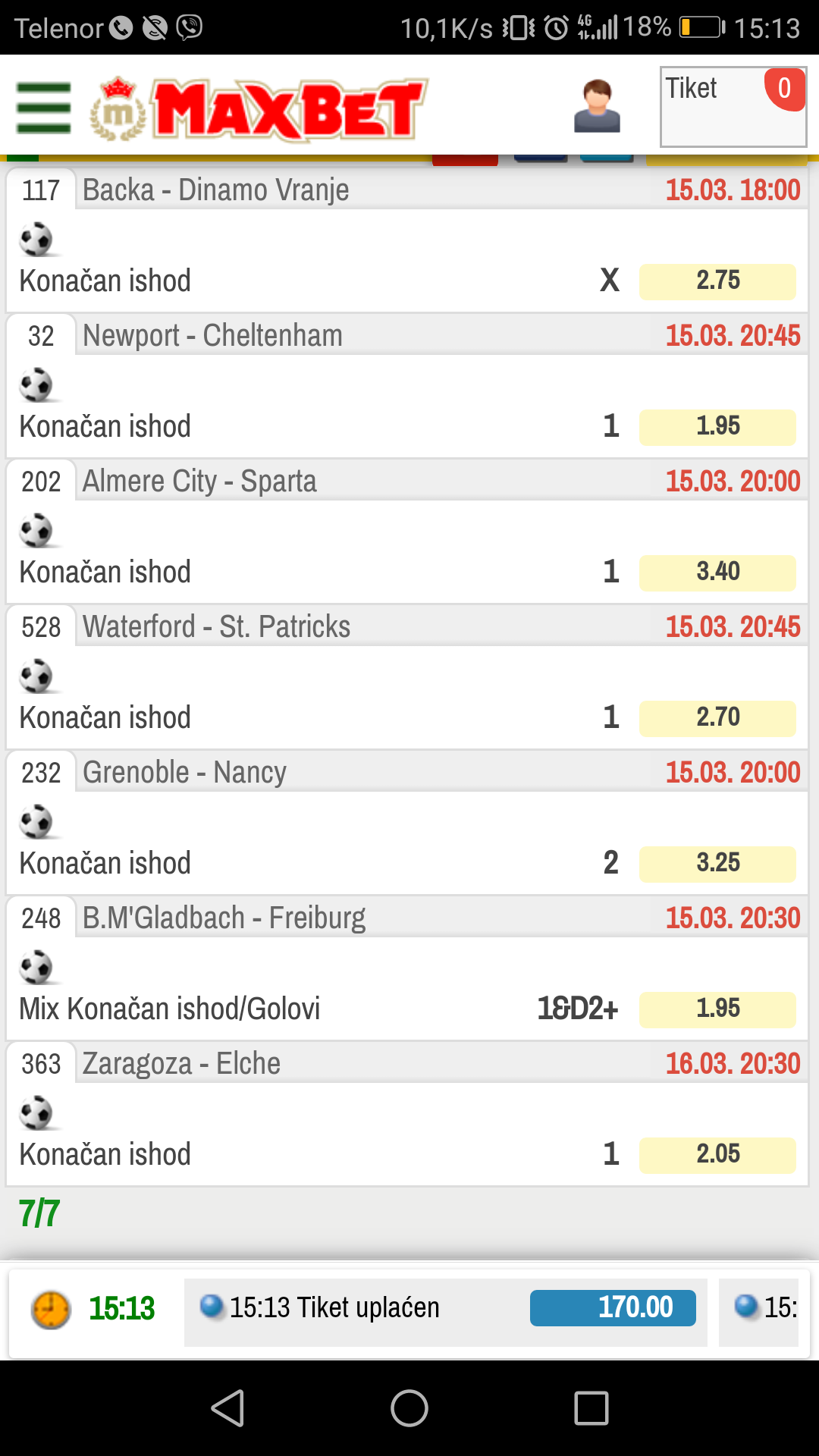Select 2.05 odds for Zaragoza - Elche
The width and height of the screenshot is (819, 1456).
[x=717, y=1155]
